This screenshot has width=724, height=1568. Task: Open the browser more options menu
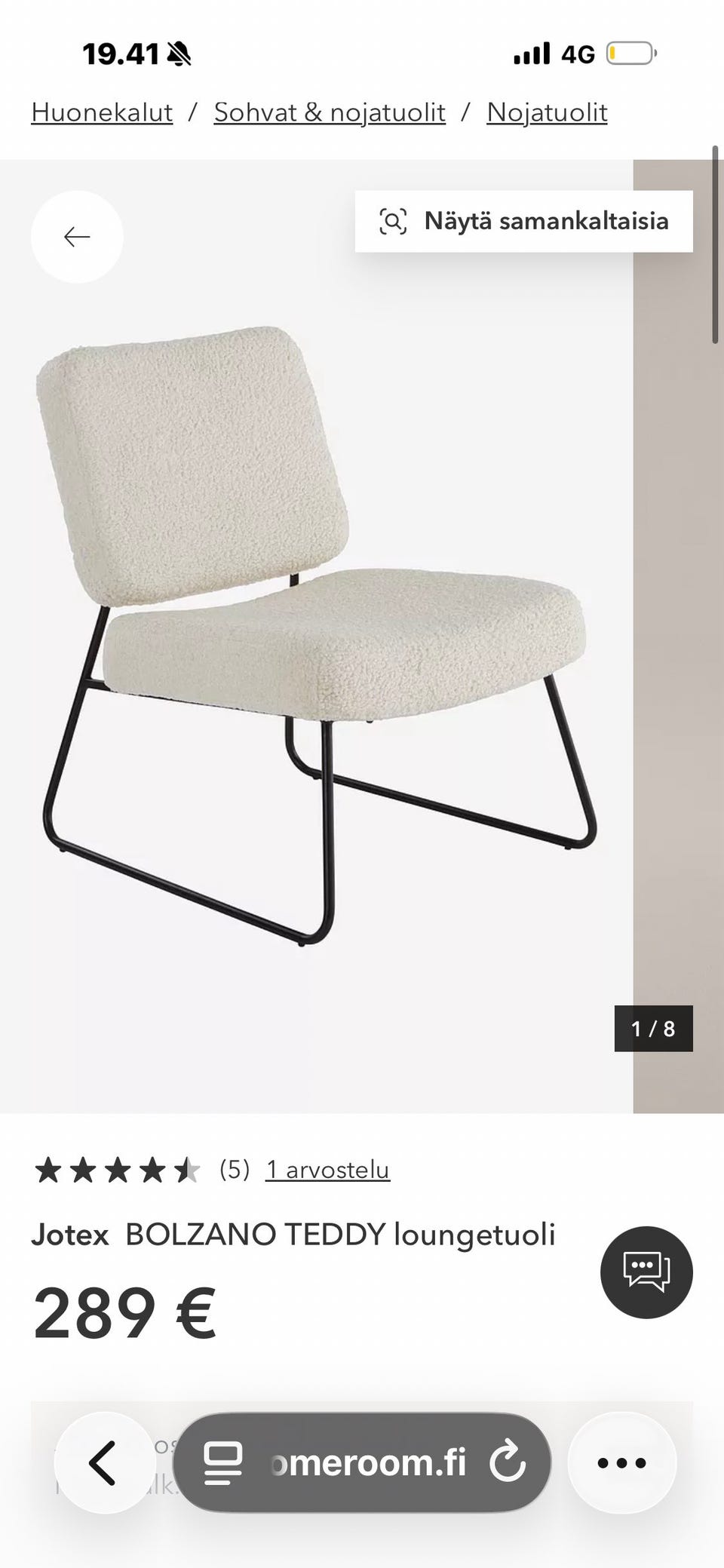tap(621, 1462)
